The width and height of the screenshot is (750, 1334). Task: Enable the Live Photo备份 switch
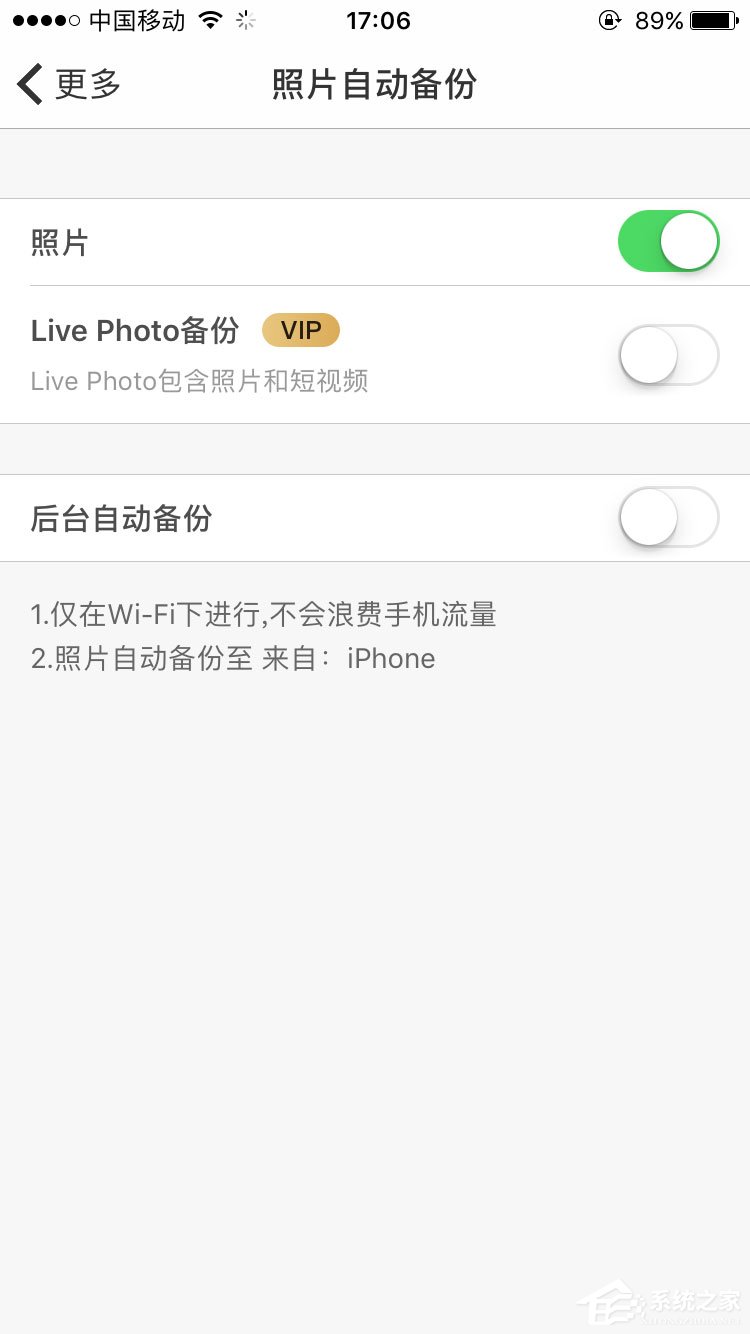coord(668,355)
